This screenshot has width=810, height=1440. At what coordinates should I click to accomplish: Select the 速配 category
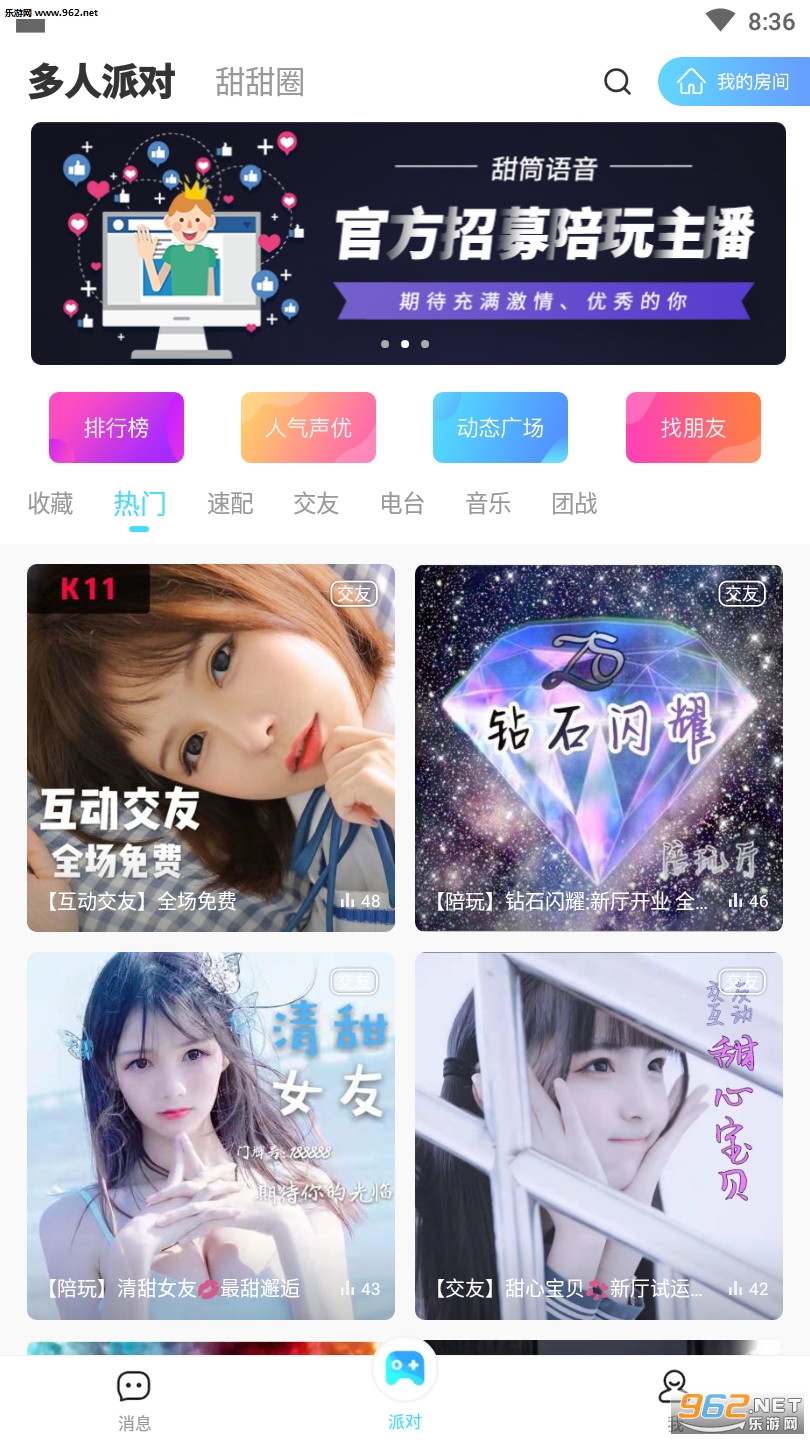pyautogui.click(x=230, y=504)
